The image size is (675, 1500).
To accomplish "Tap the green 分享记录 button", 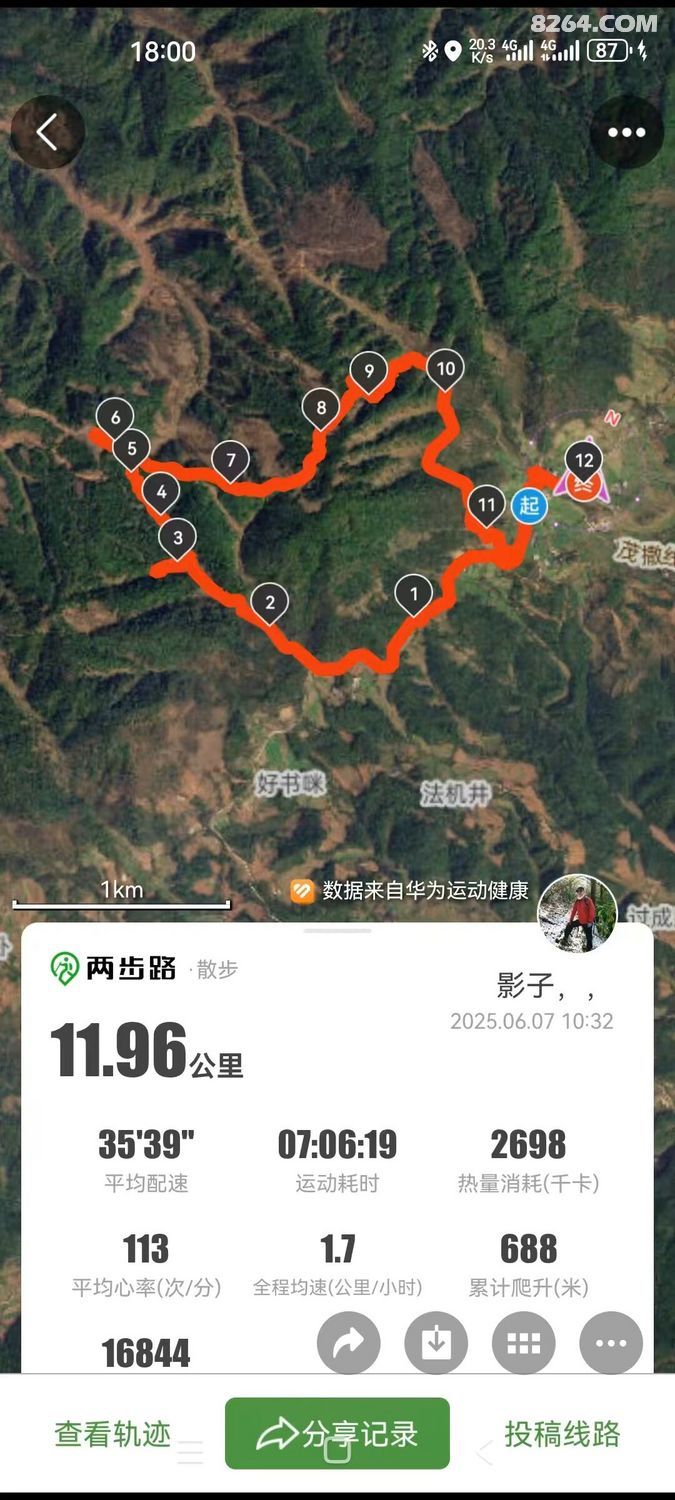I will point(337,1434).
